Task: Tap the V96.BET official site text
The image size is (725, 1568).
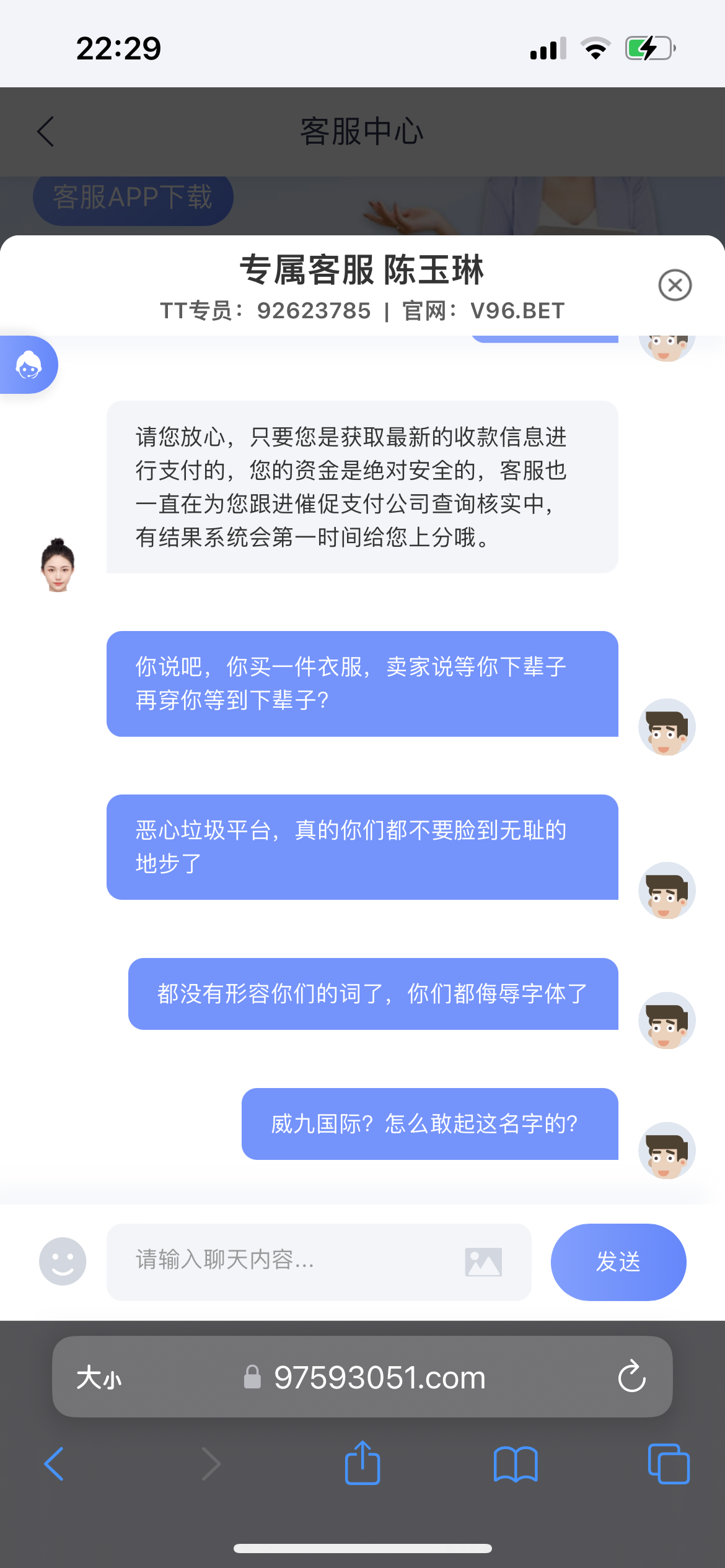Action: coord(516,311)
